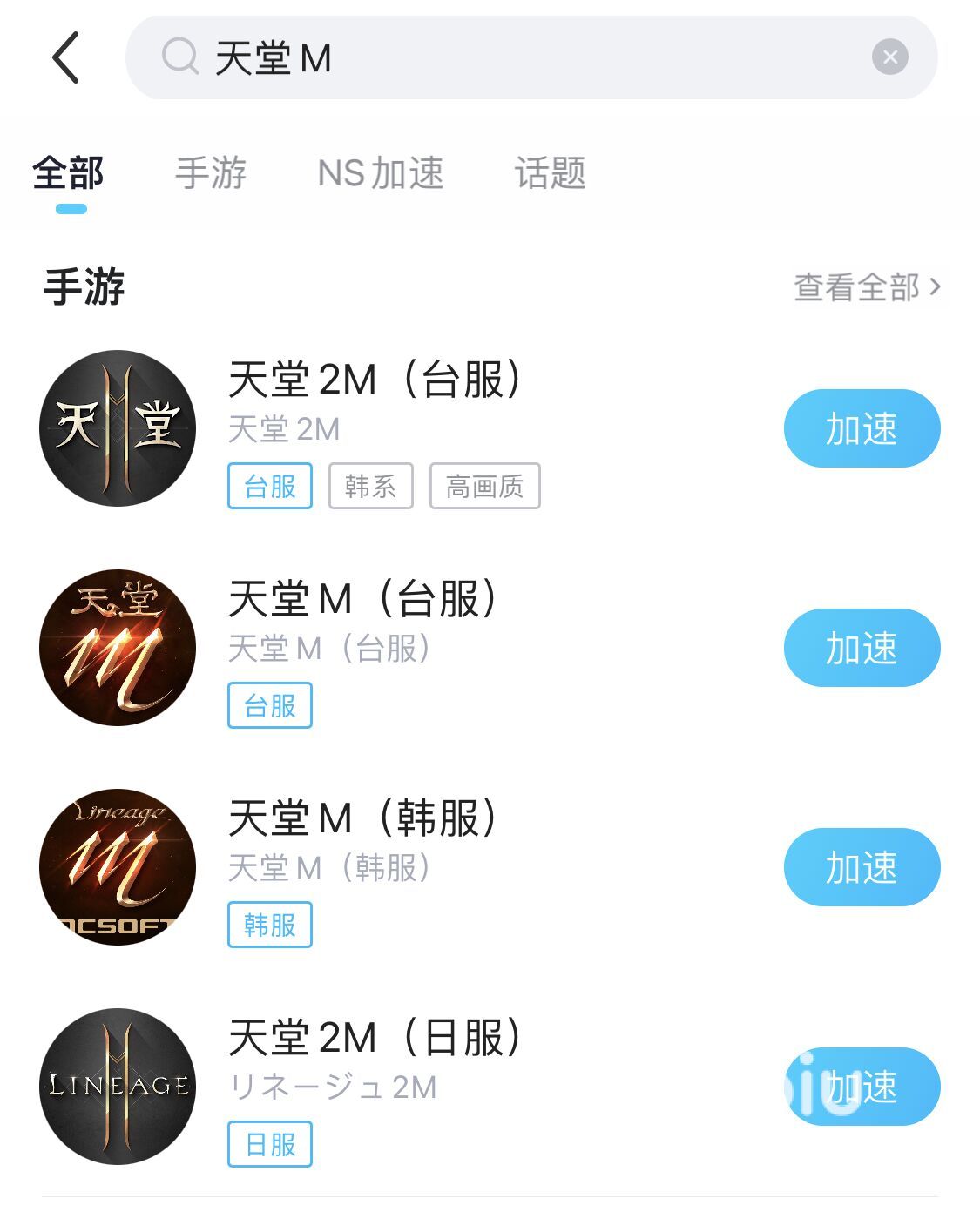
Task: Open the 天堂2M（台服） game entry
Action: point(375,380)
